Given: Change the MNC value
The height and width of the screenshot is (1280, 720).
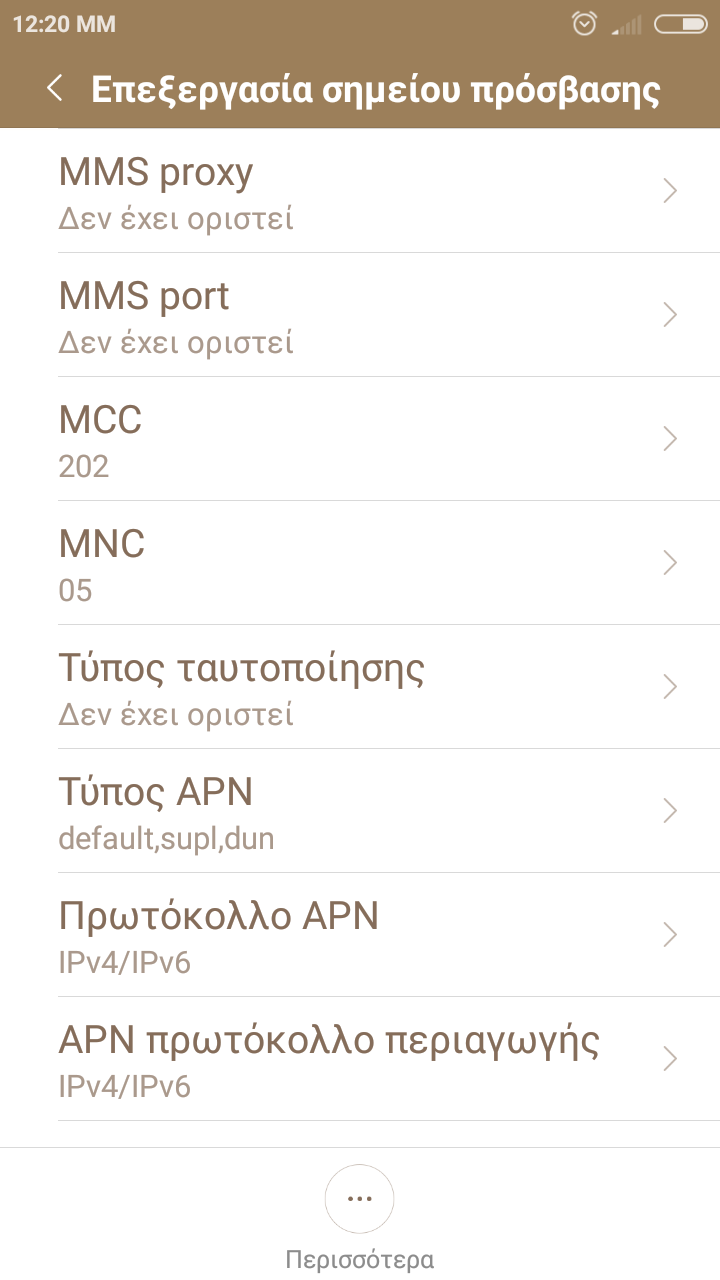Looking at the screenshot, I should (x=360, y=563).
